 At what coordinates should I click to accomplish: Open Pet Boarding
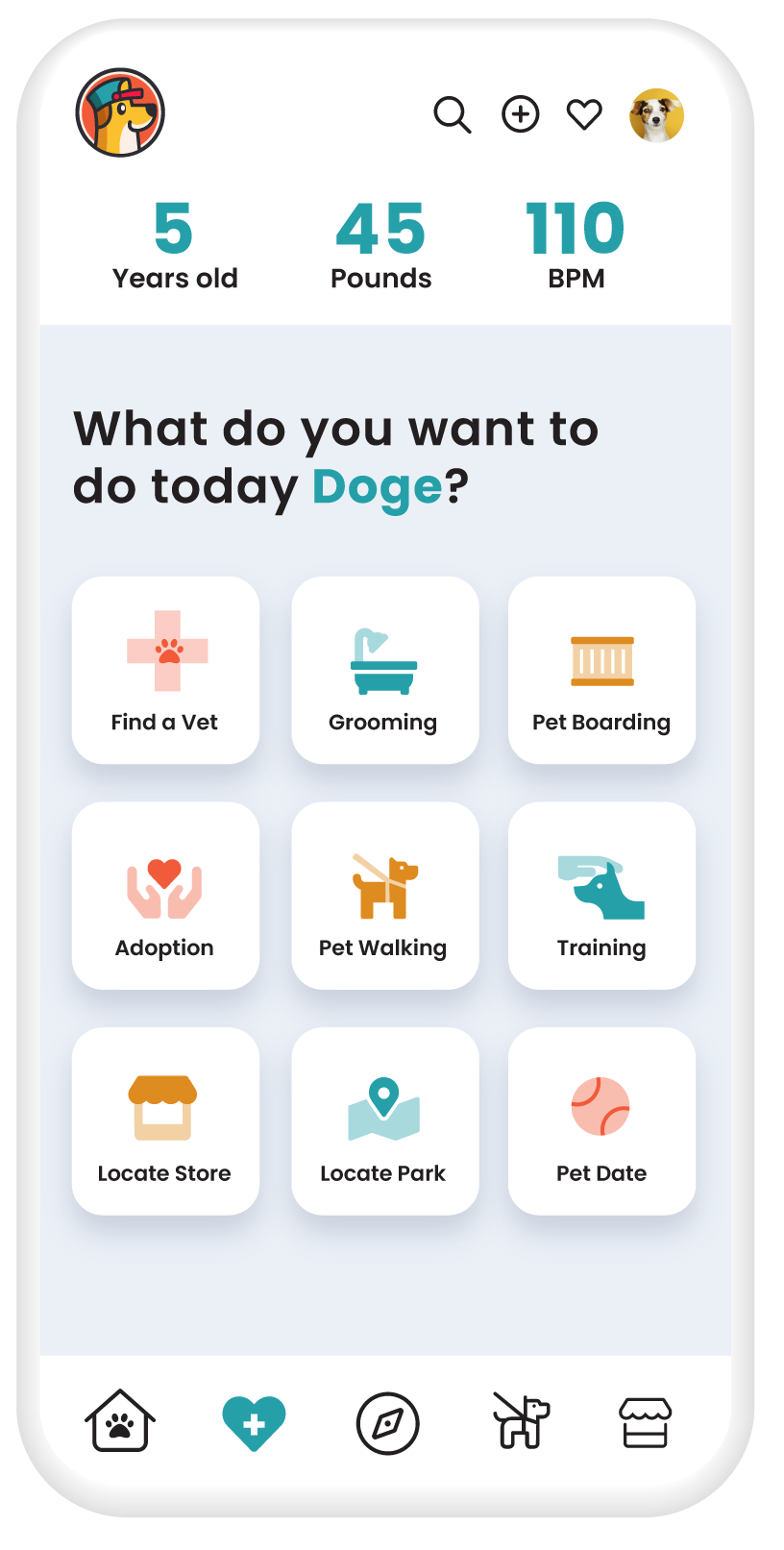coord(601,670)
